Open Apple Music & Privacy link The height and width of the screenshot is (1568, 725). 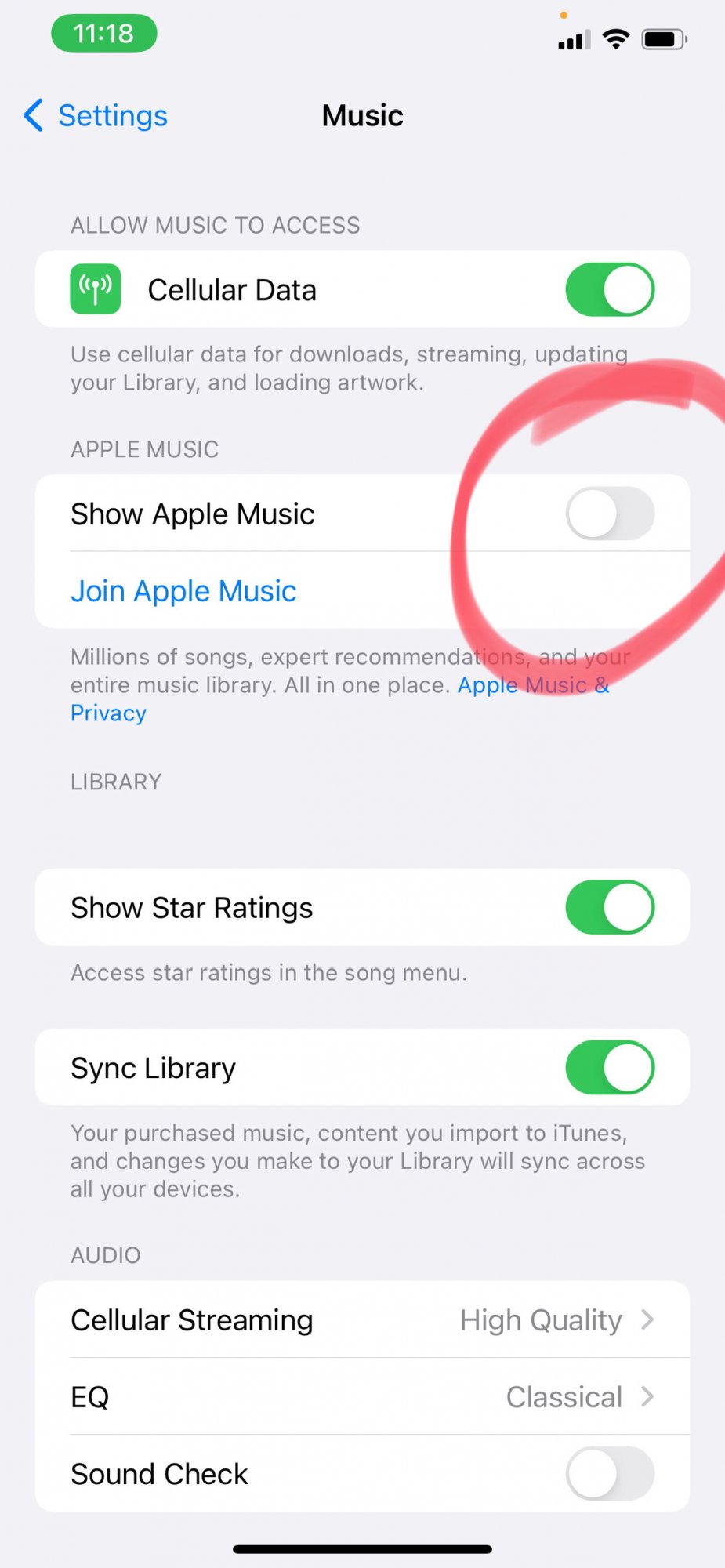pos(533,686)
